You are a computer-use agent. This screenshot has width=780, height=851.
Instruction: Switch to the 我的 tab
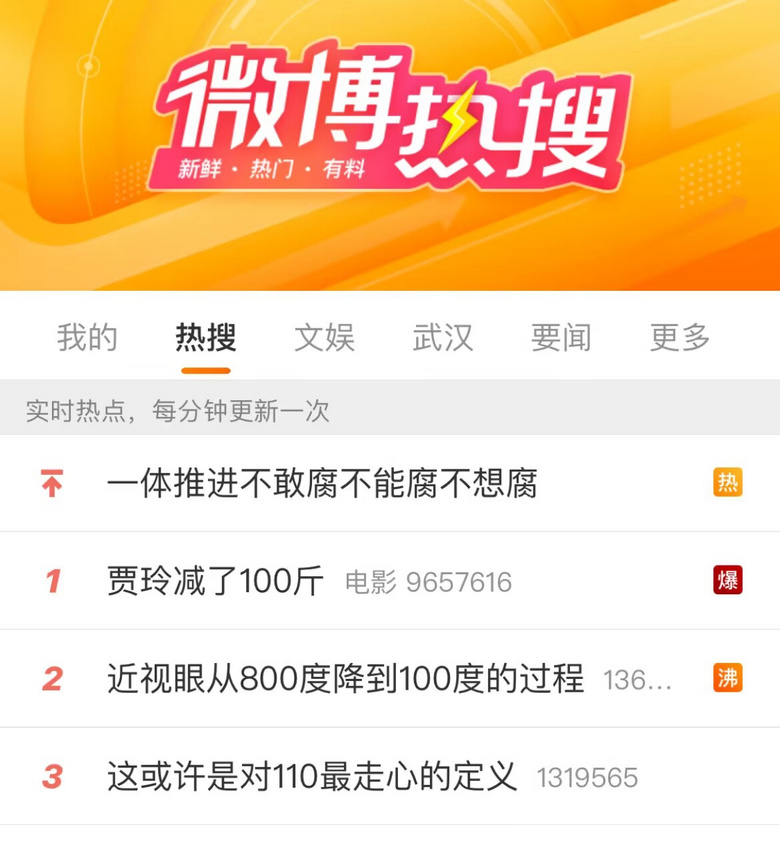pyautogui.click(x=87, y=338)
